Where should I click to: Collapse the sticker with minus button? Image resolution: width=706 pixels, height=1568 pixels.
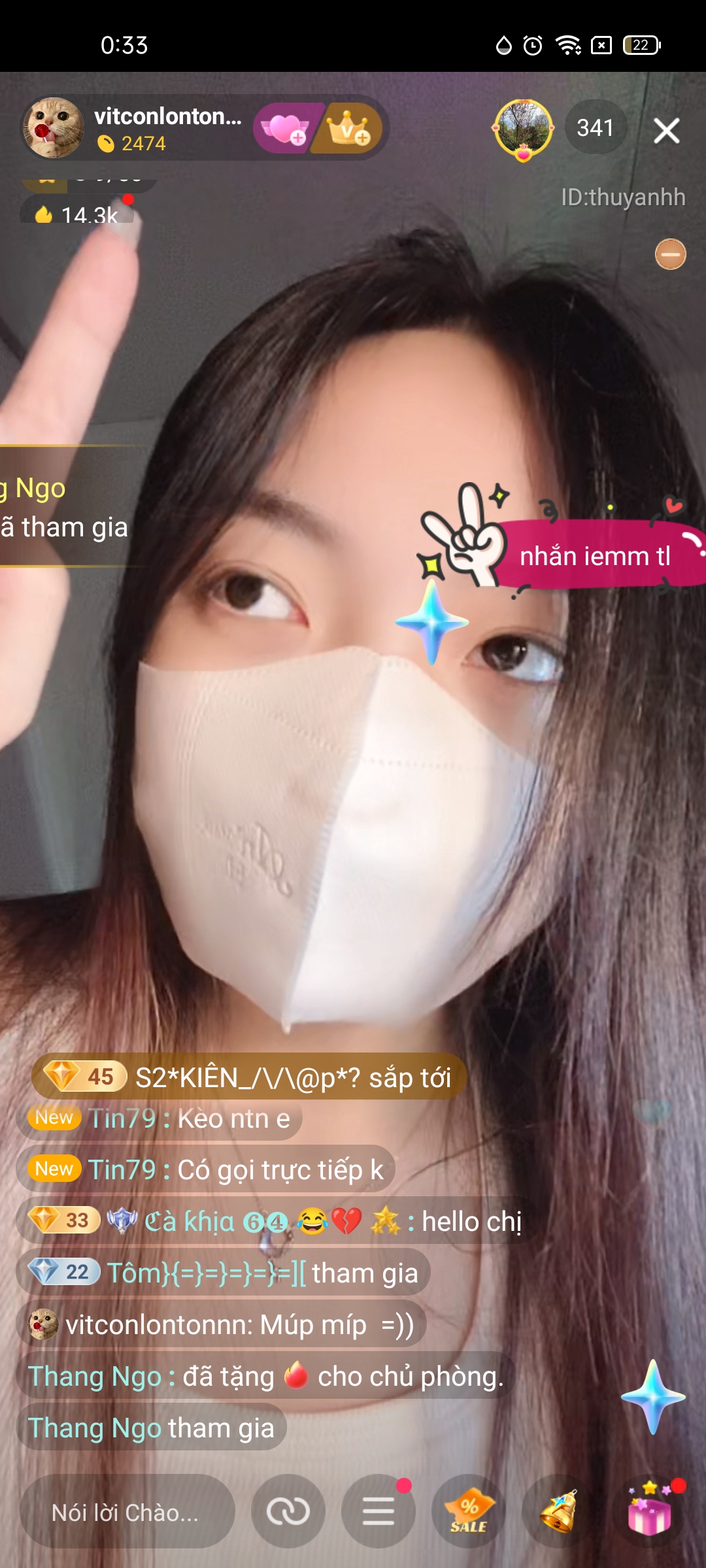click(x=670, y=254)
